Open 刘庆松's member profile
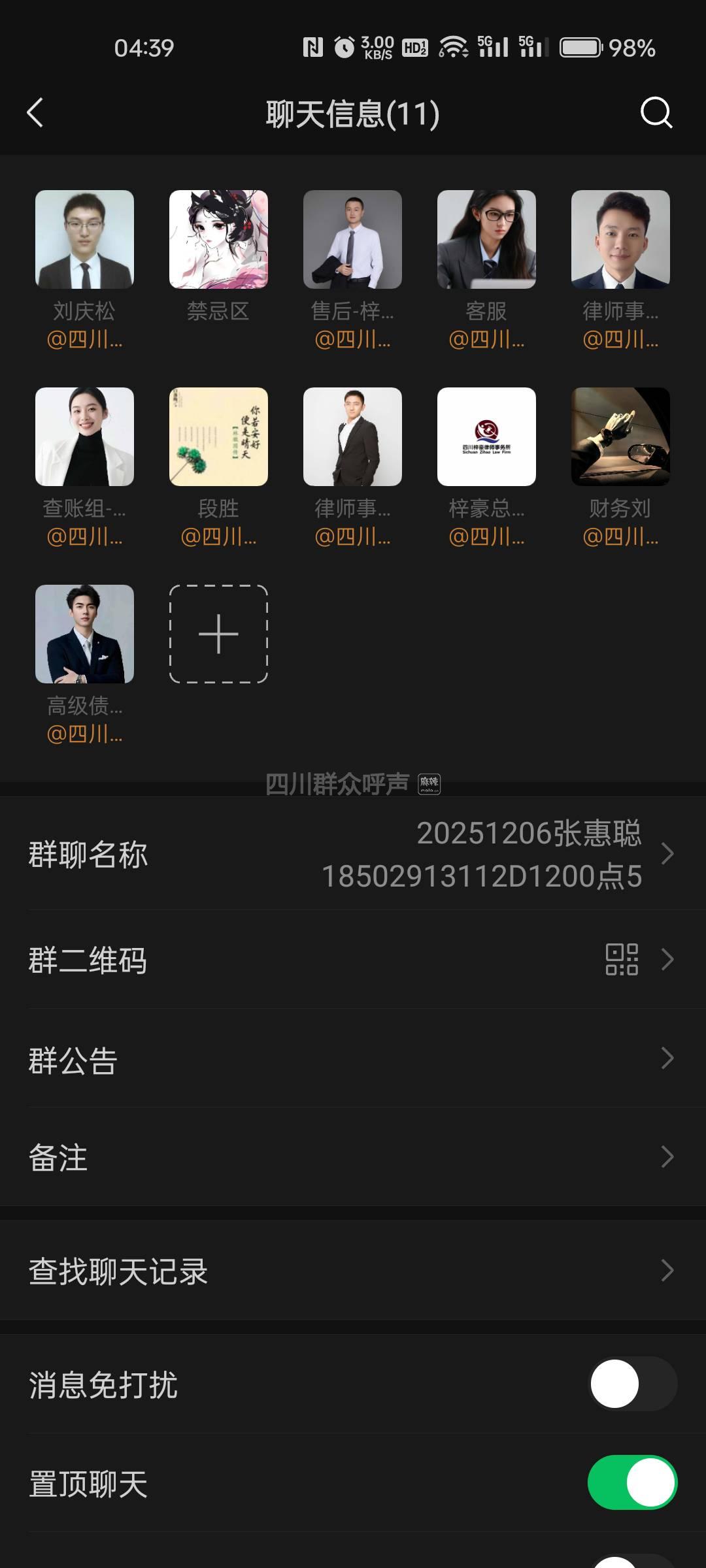 point(84,240)
